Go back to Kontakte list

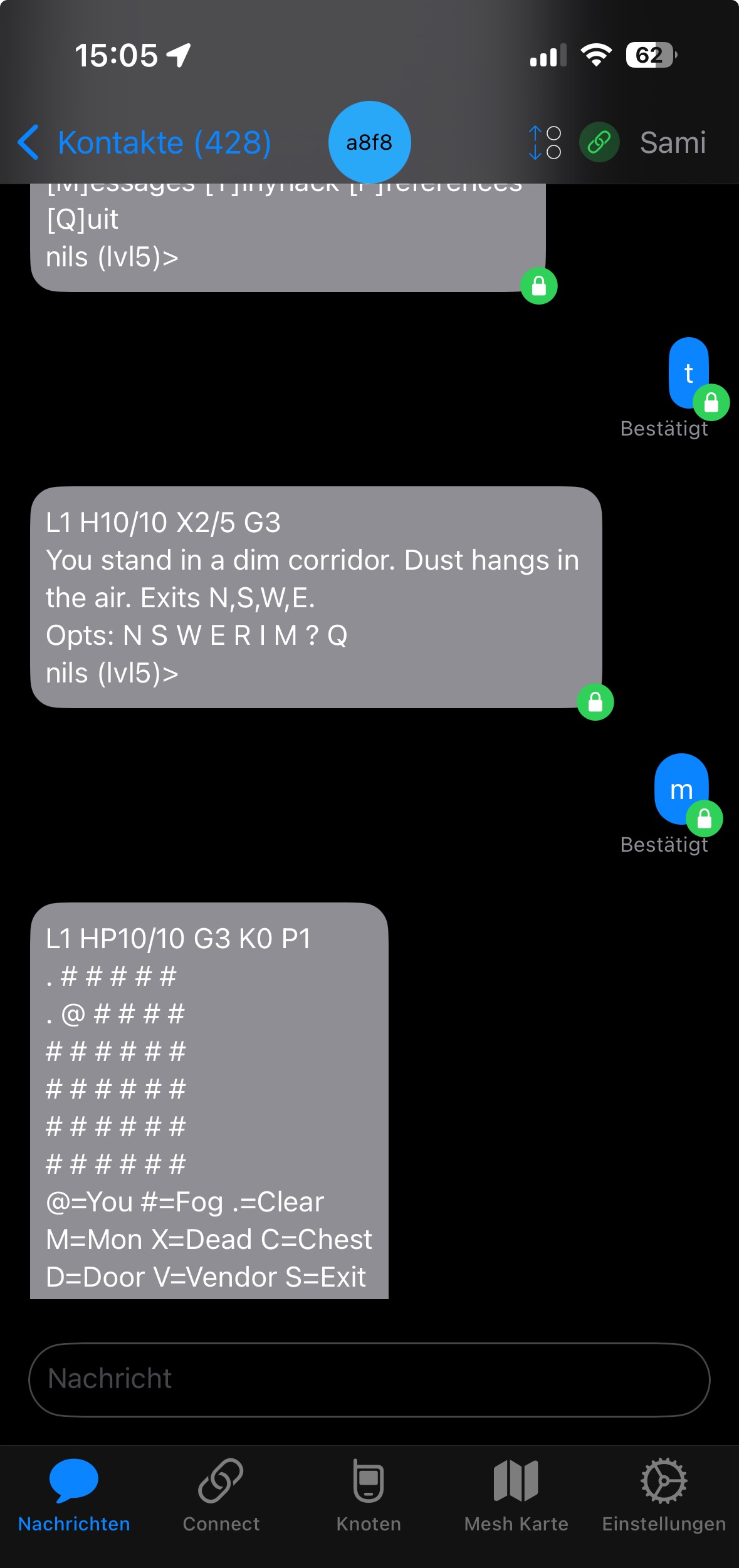coord(144,143)
